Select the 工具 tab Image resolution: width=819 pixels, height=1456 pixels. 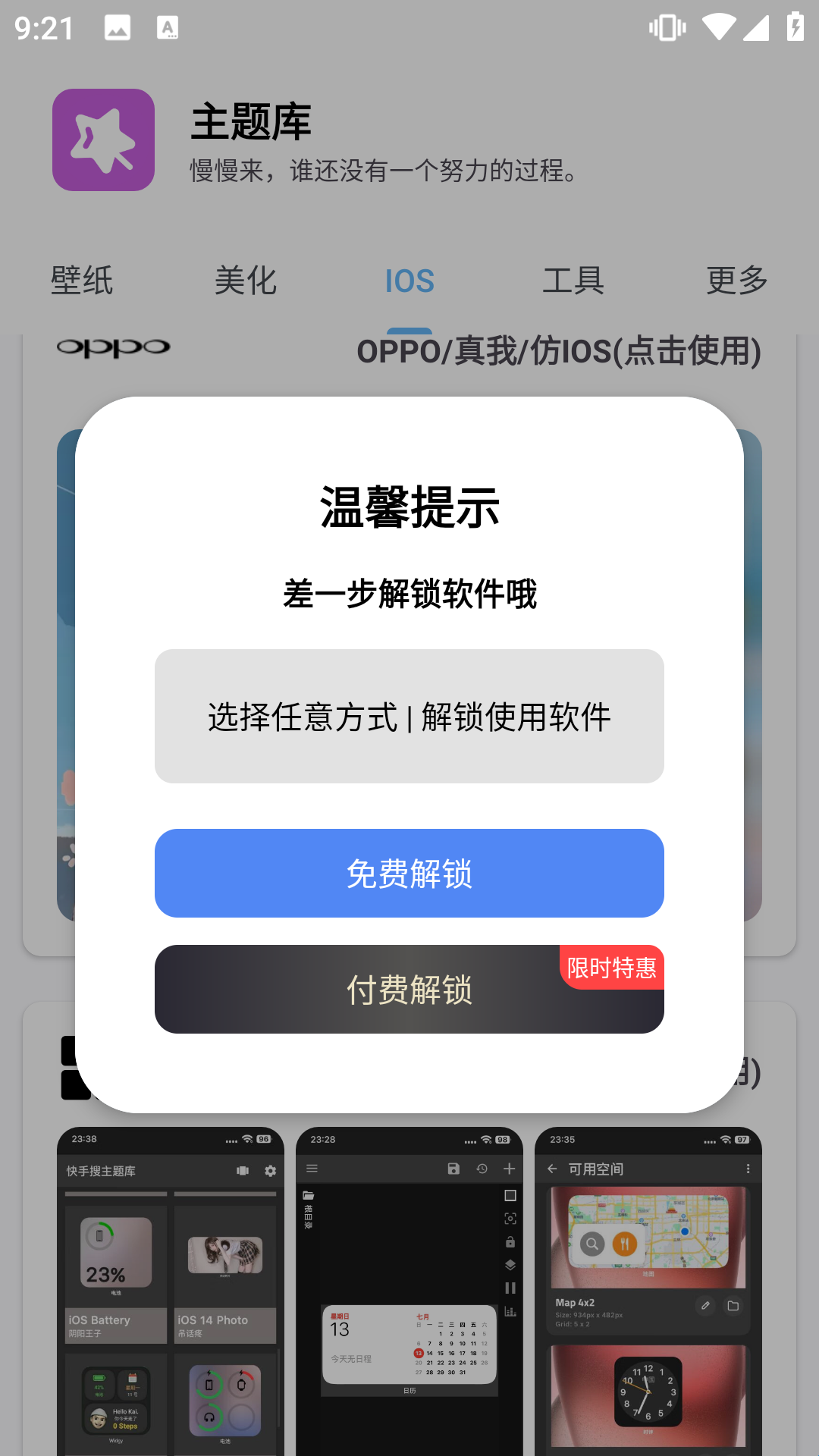tap(573, 281)
